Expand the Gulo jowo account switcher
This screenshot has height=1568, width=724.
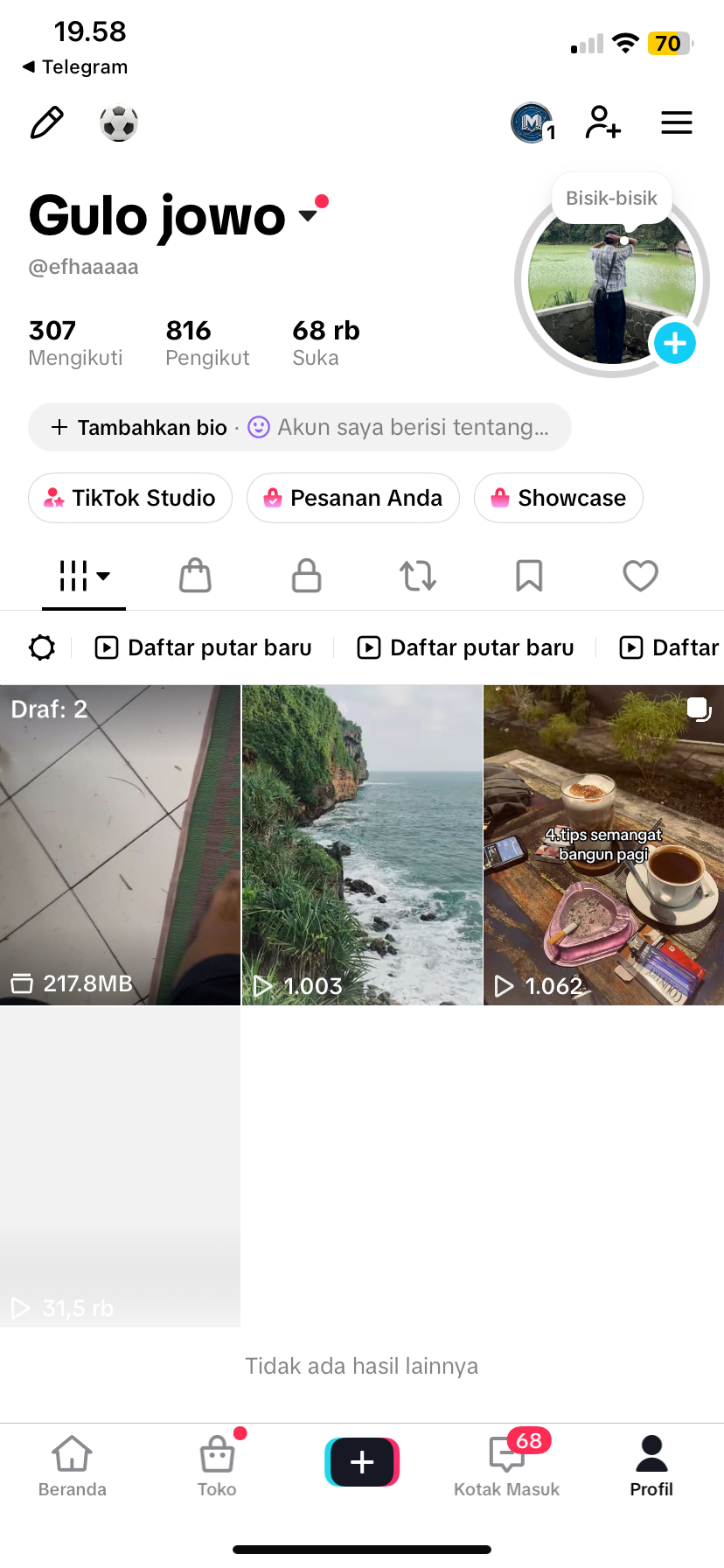pos(308,214)
